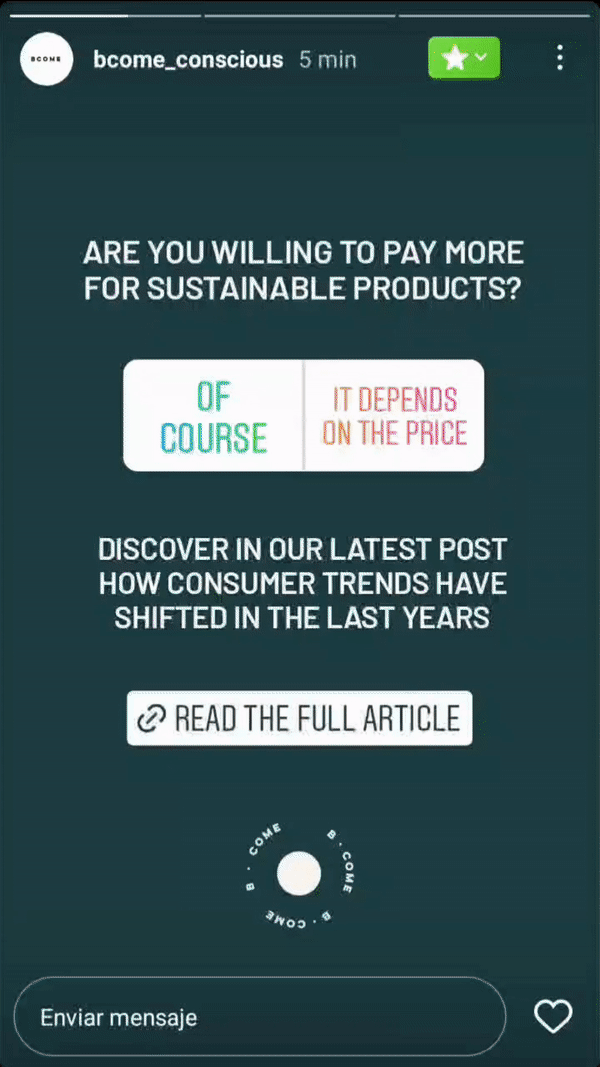Viewport: 600px width, 1067px height.
Task: Open the three-dot overflow menu
Action: (560, 58)
